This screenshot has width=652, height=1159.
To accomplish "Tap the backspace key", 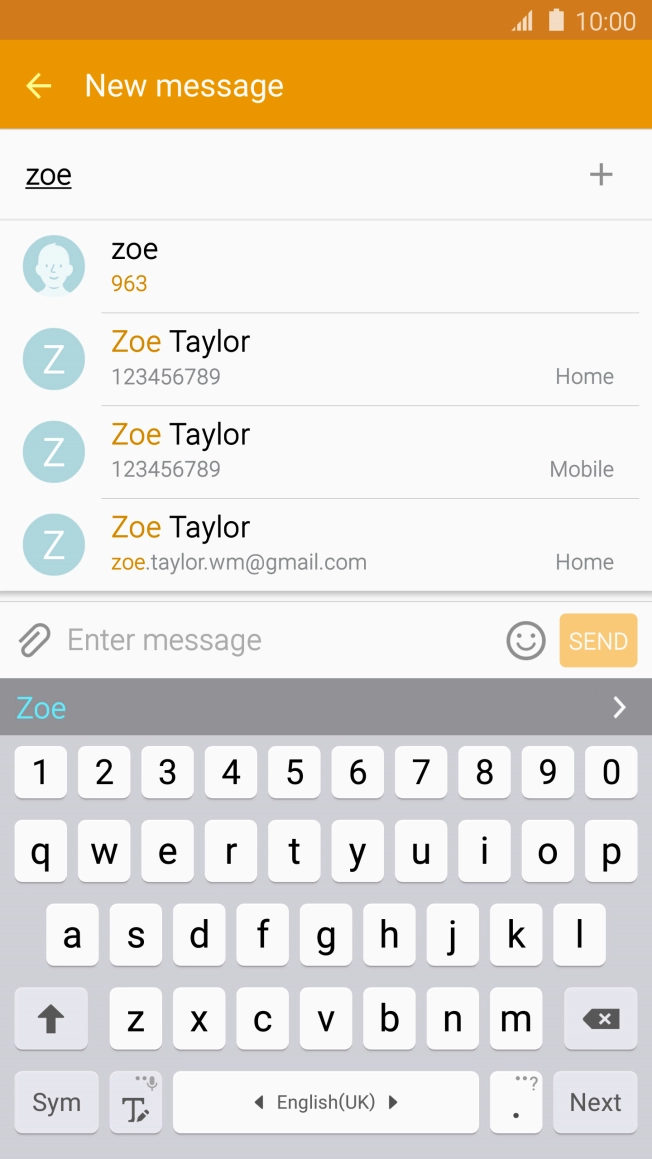I will click(600, 1019).
